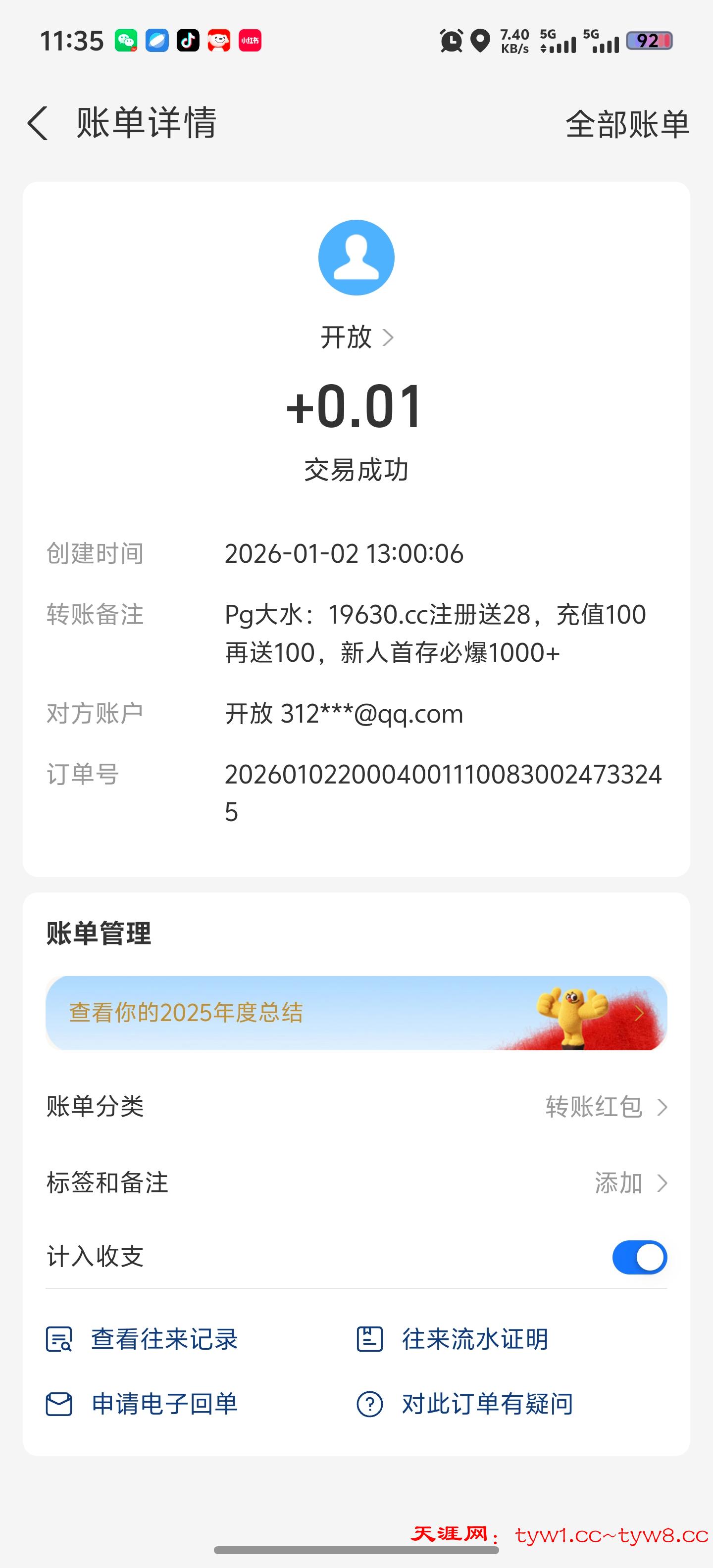Turn the income tracking switch back on
This screenshot has height=1568, width=713.
(x=640, y=1257)
